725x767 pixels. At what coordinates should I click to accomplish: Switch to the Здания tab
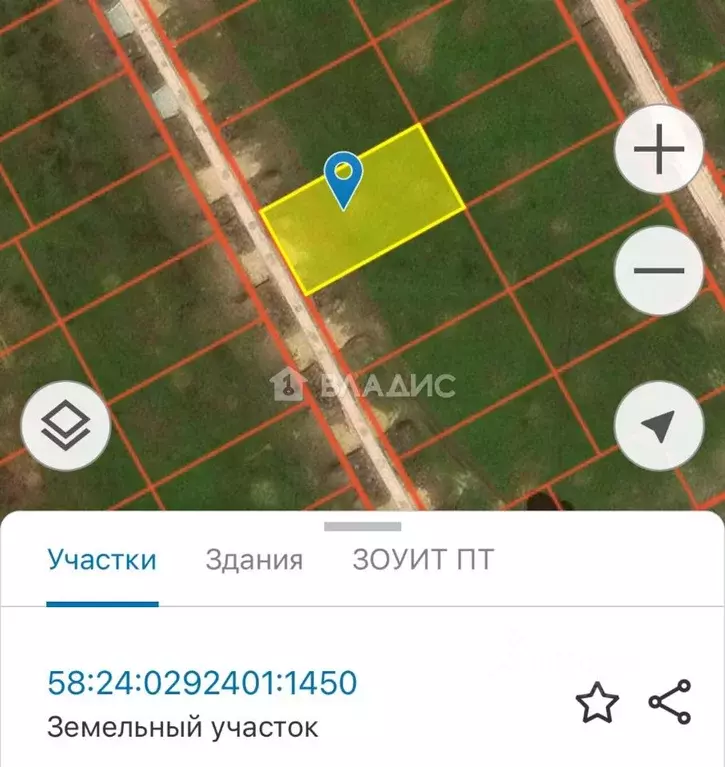tap(254, 560)
